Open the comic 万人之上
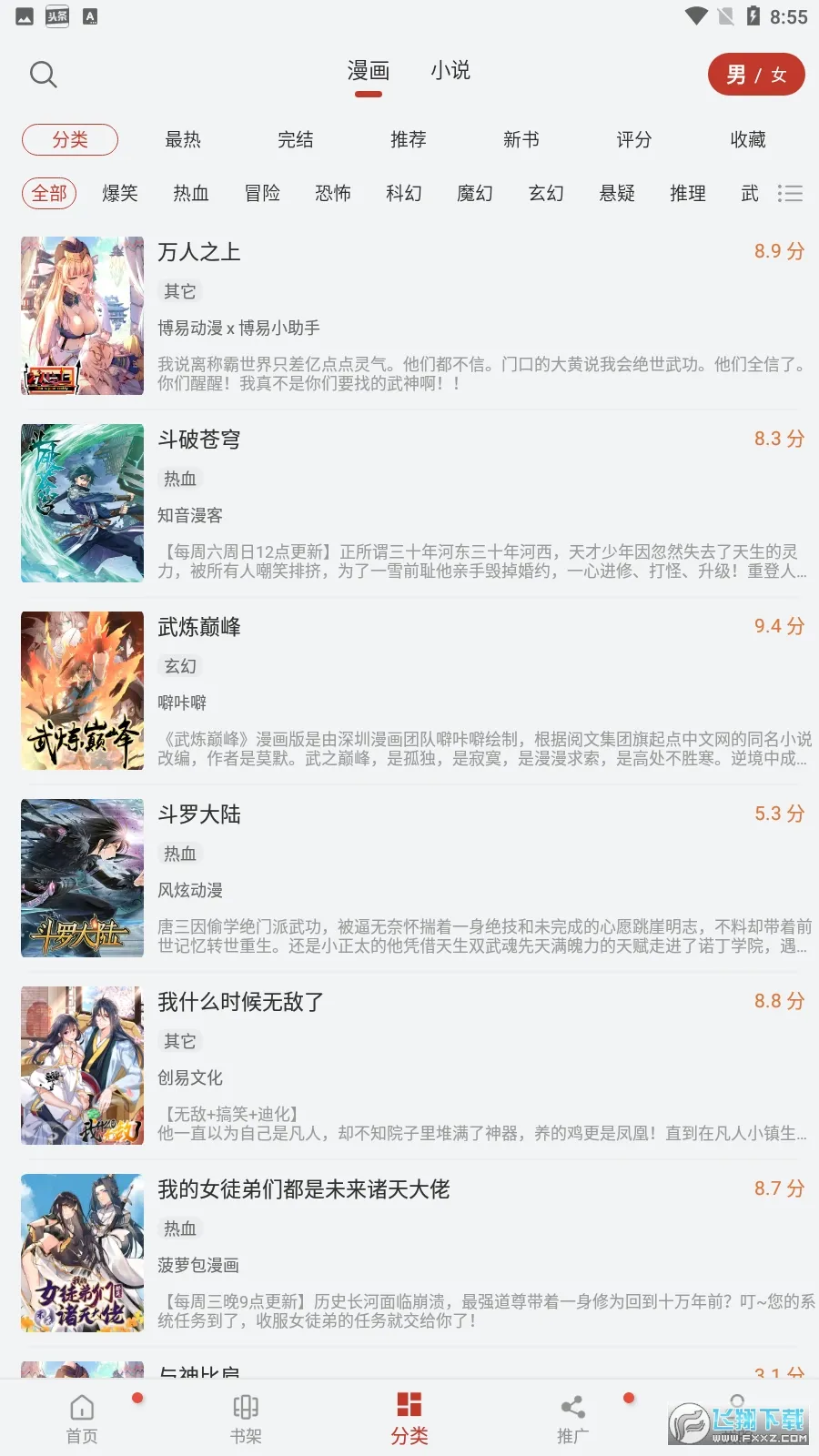The width and height of the screenshot is (819, 1456). [x=199, y=252]
